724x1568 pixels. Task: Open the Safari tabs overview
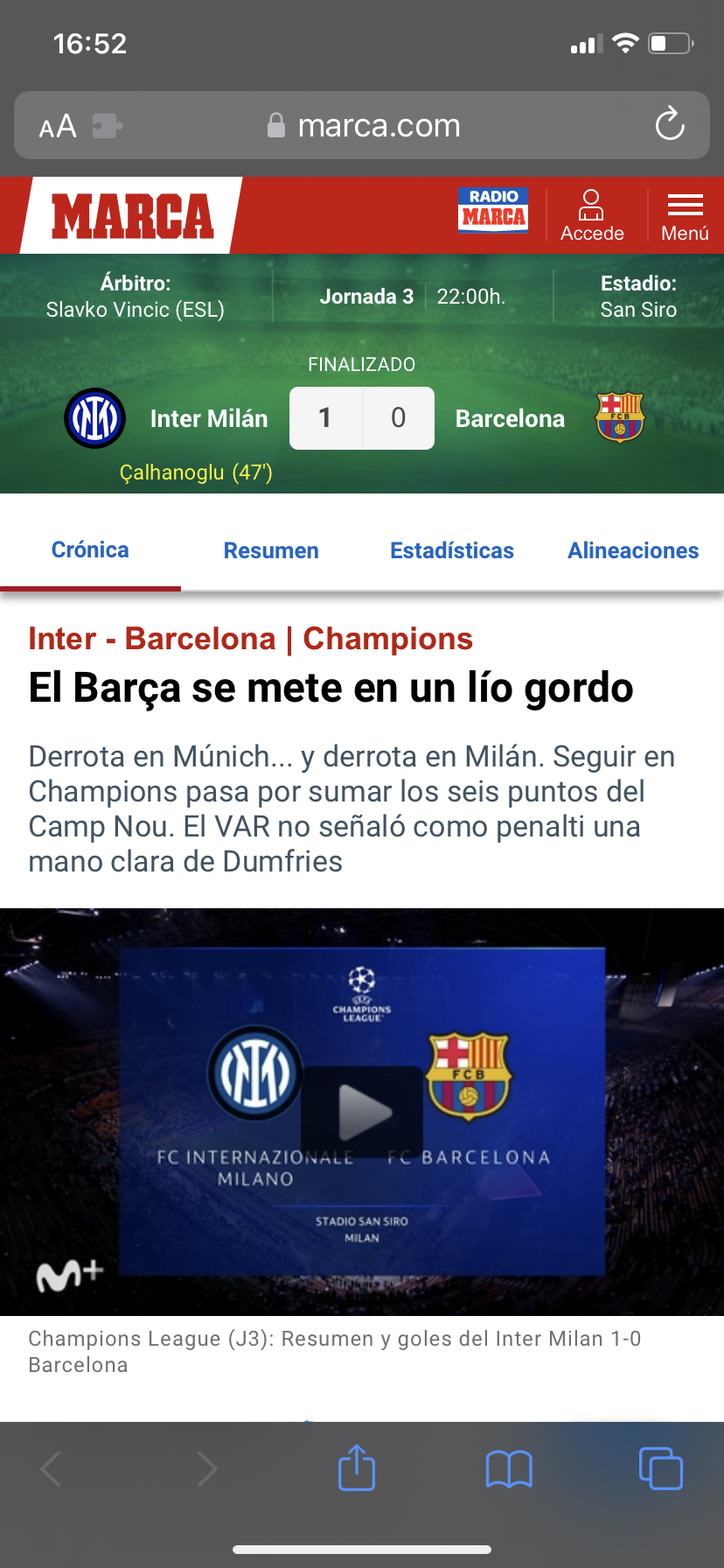[661, 1468]
